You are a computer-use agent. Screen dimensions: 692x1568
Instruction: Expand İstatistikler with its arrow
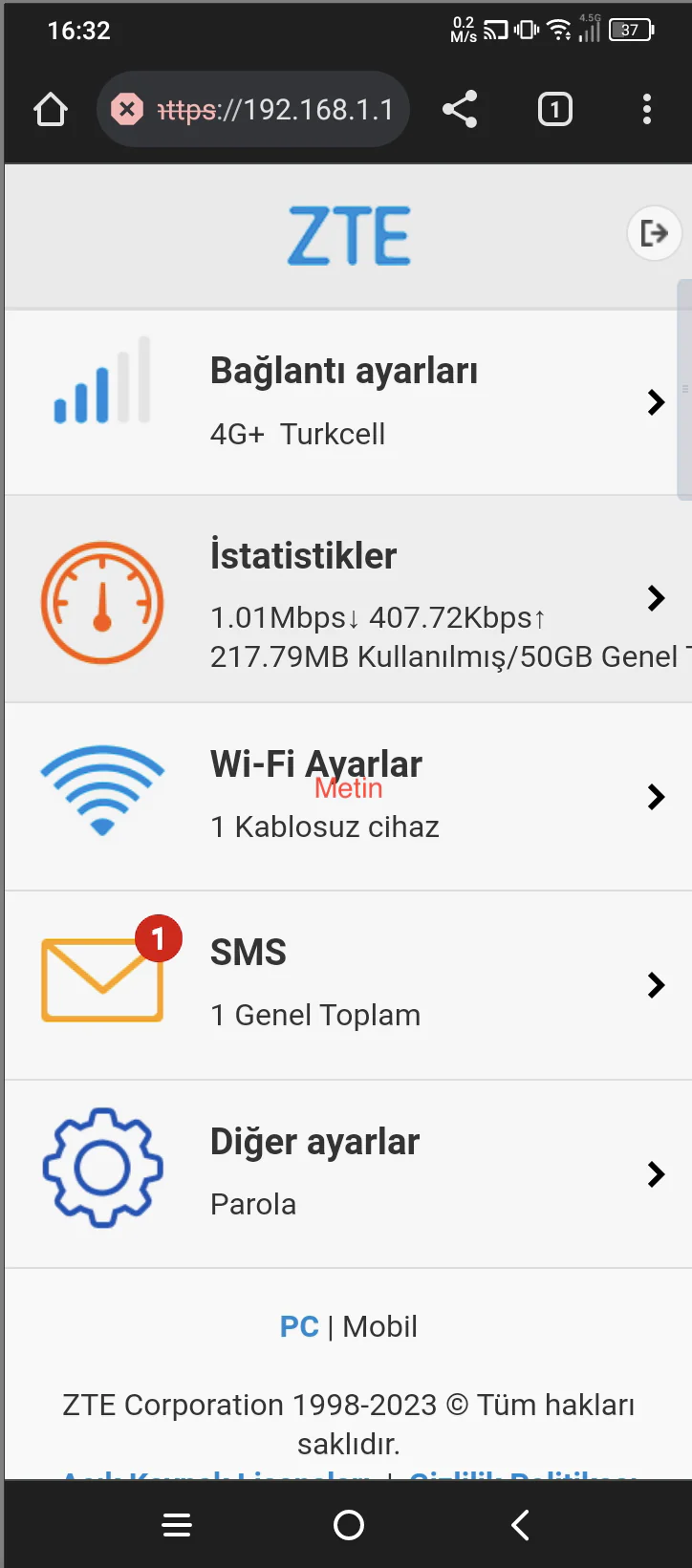656,598
